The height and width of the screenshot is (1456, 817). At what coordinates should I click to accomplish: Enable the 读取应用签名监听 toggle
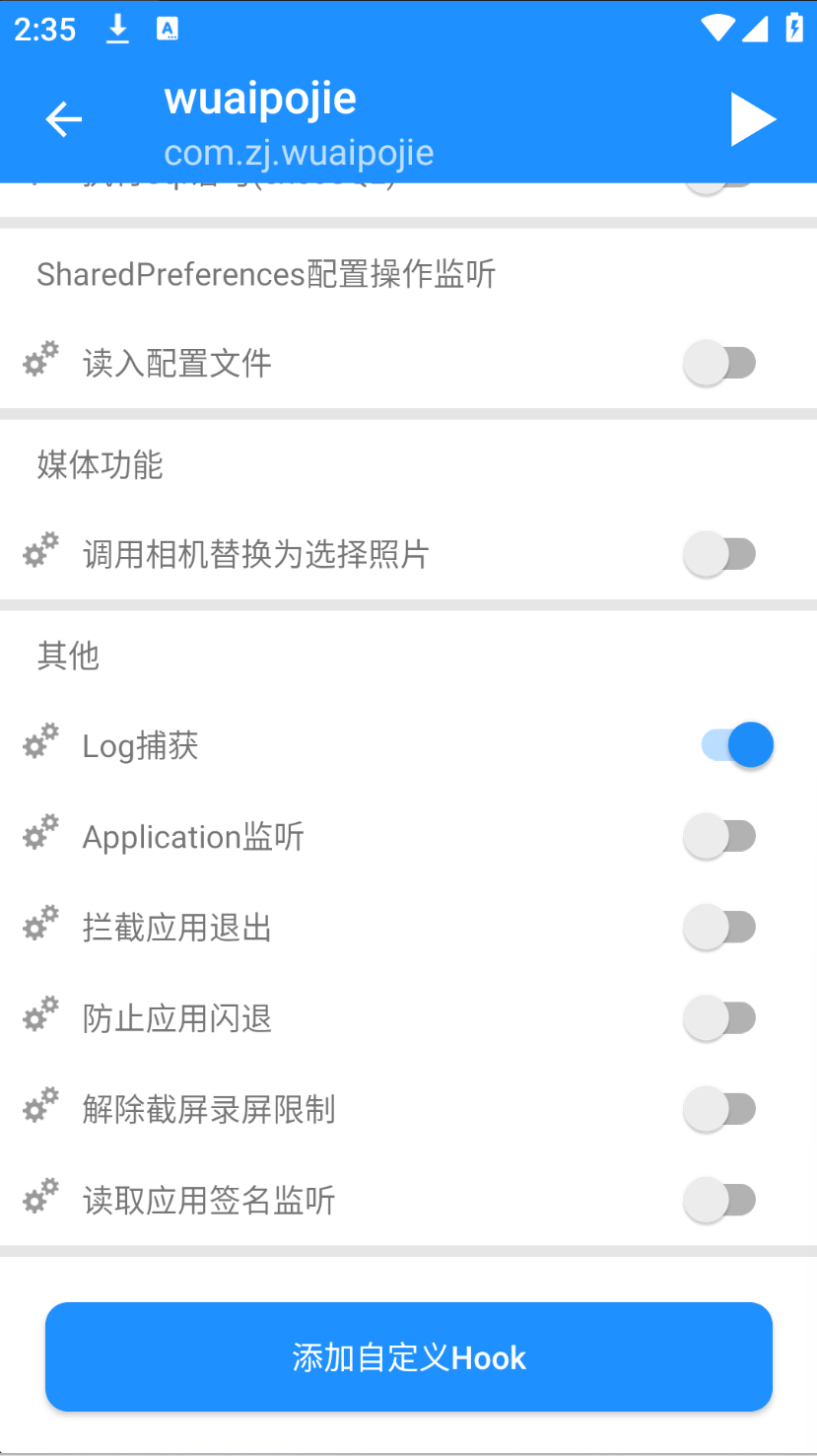point(720,1200)
